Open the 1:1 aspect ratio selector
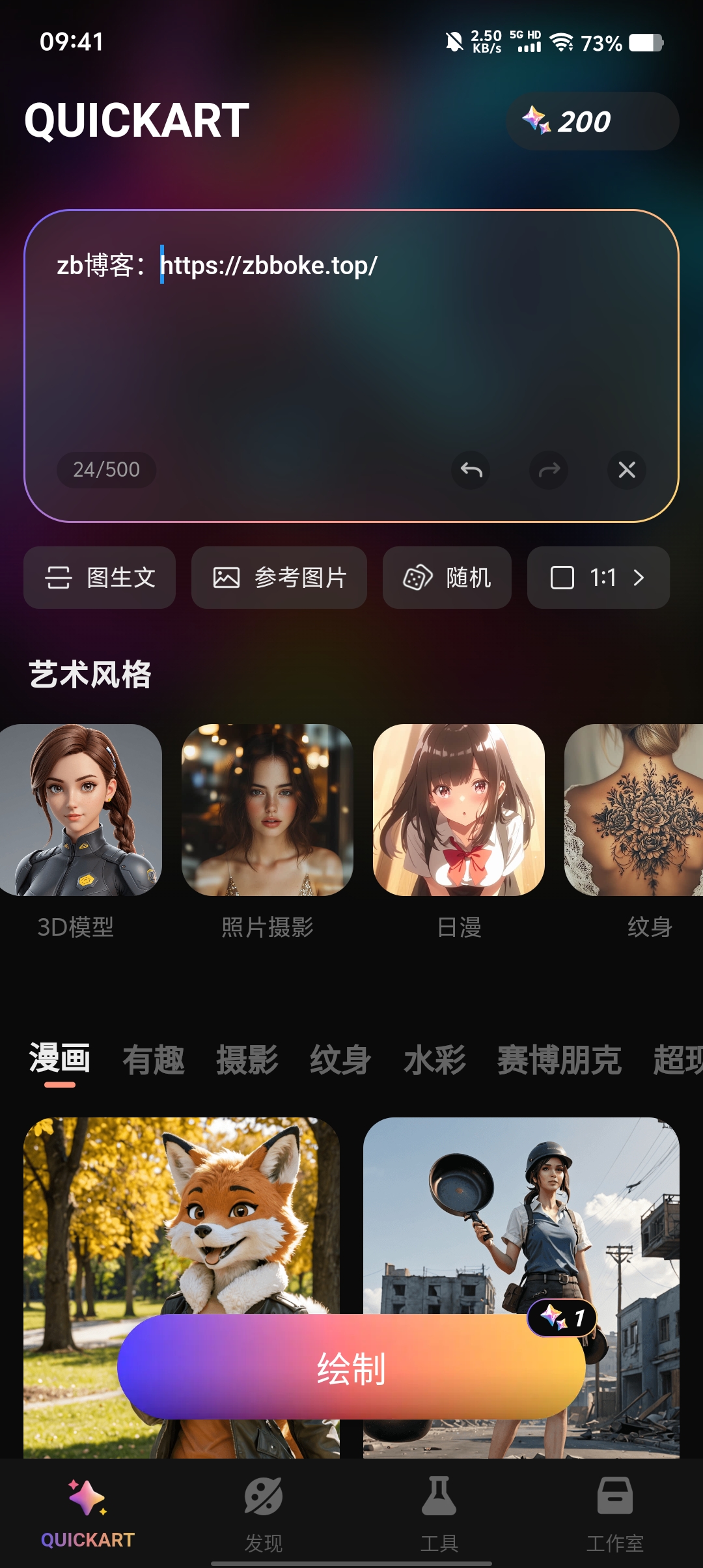Screen dimensions: 703x1568 tap(598, 578)
